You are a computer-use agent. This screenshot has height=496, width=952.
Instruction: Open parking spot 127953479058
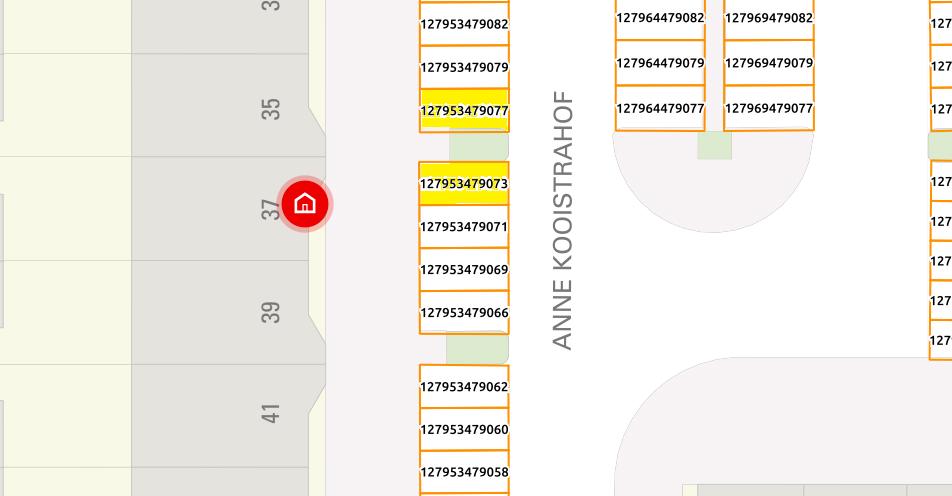(x=464, y=472)
